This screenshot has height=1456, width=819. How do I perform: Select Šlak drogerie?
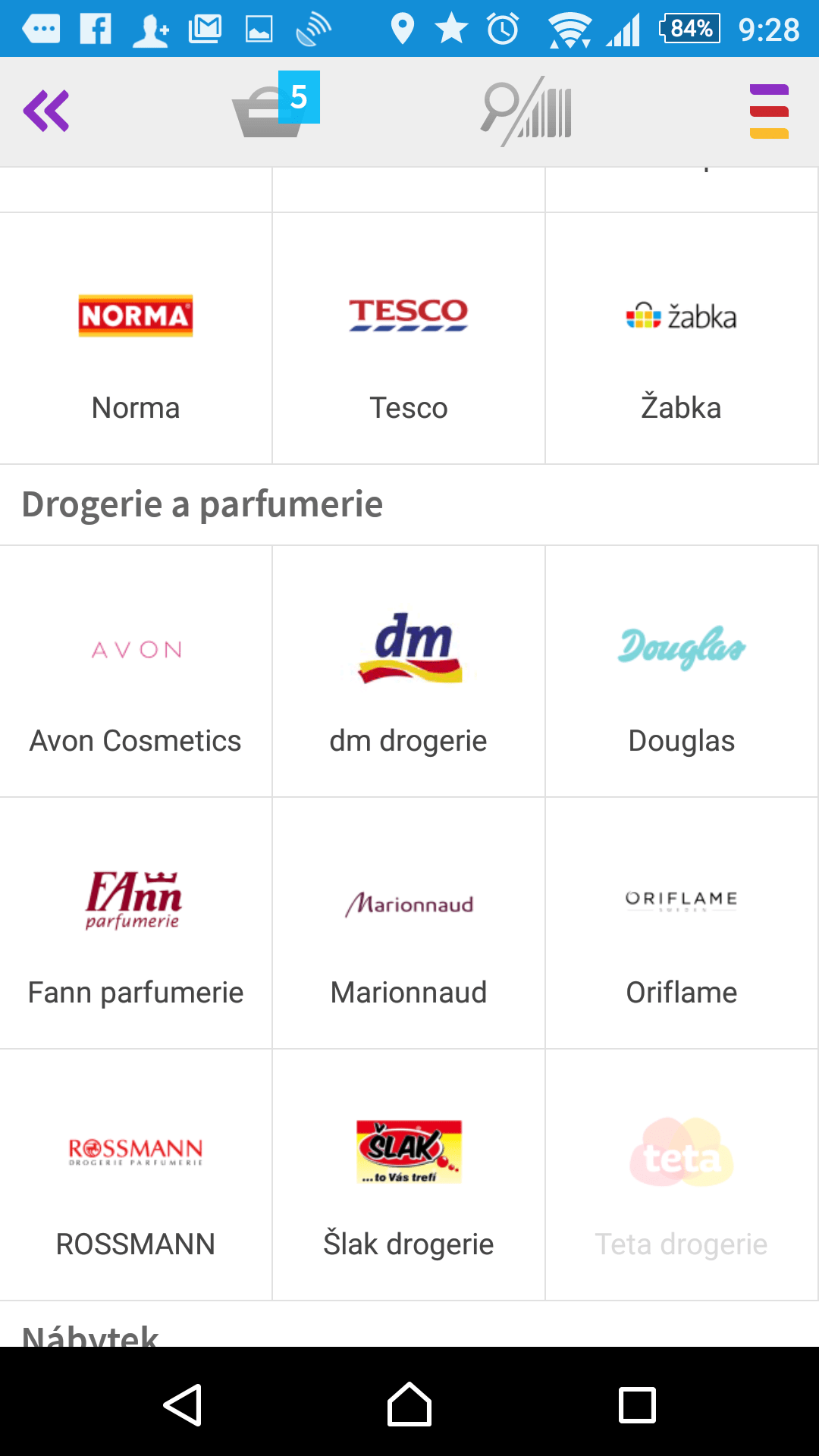(409, 1175)
